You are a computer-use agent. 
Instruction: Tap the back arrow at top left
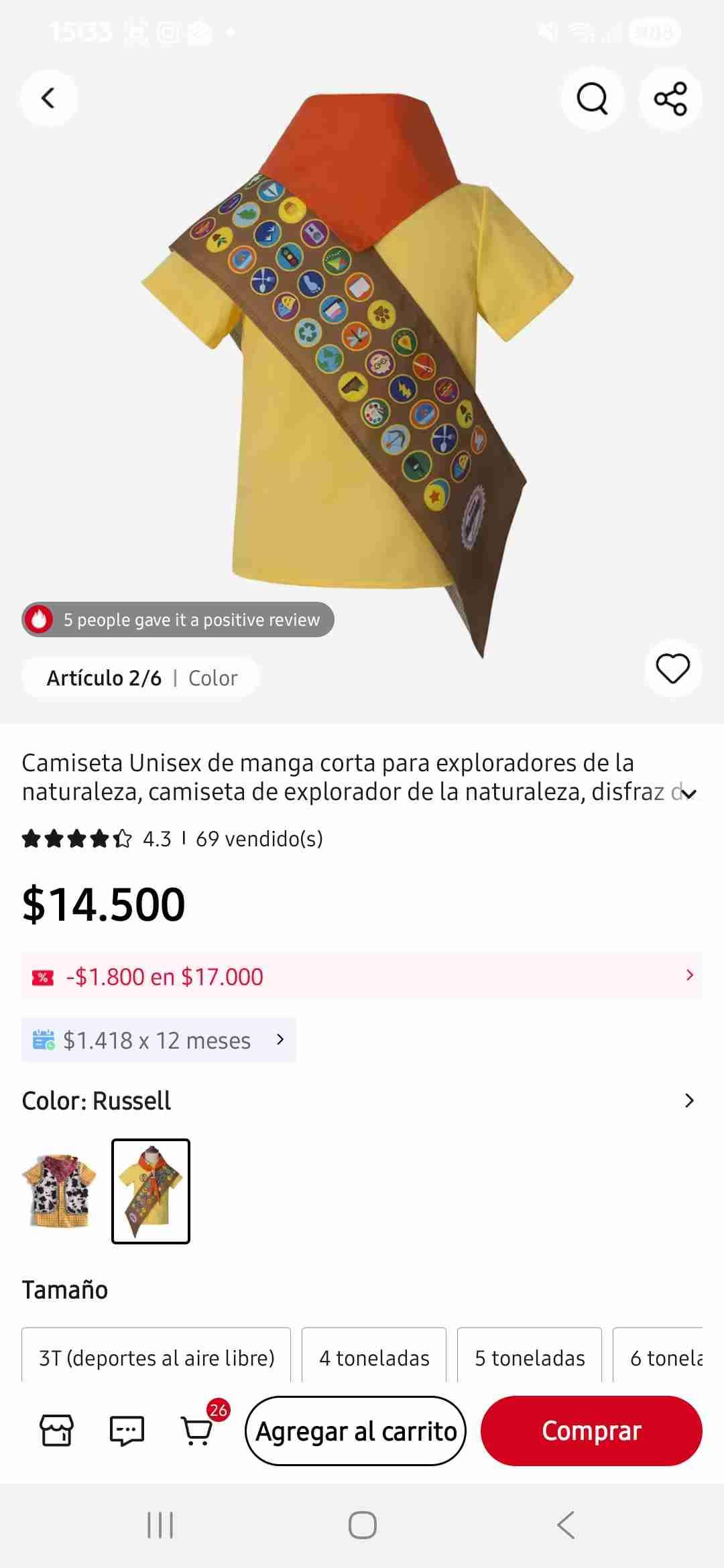click(x=48, y=99)
